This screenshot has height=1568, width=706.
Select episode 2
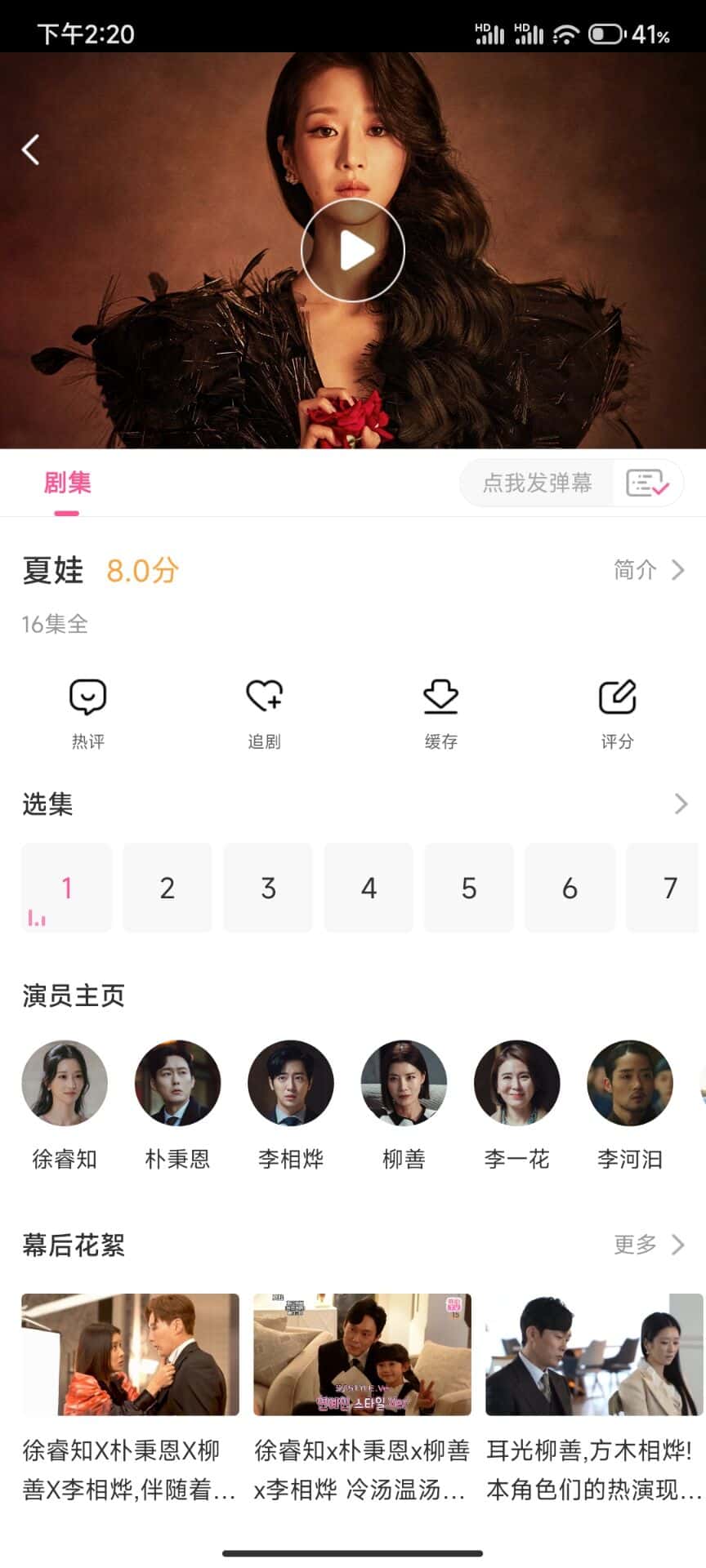coord(167,888)
